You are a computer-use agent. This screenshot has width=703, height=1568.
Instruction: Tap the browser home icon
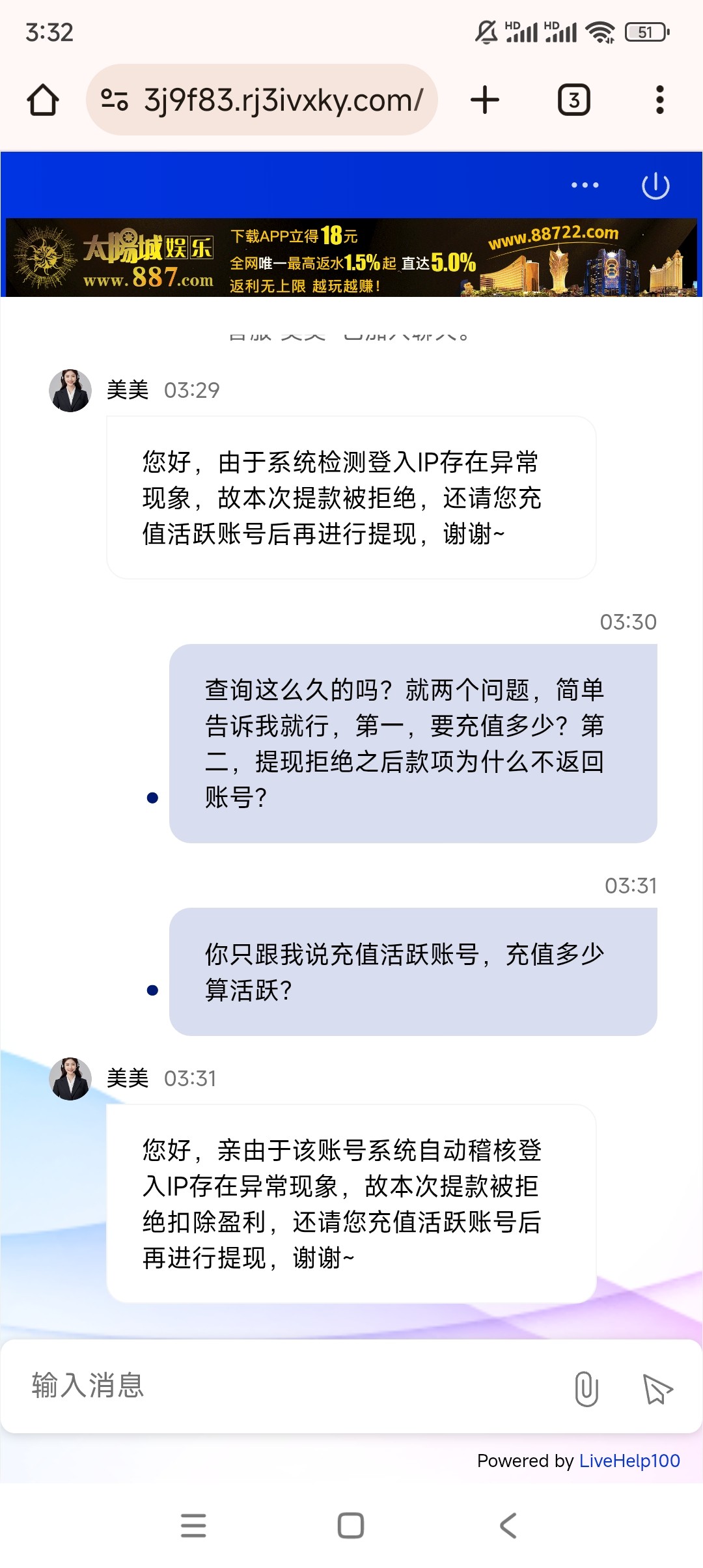(43, 100)
